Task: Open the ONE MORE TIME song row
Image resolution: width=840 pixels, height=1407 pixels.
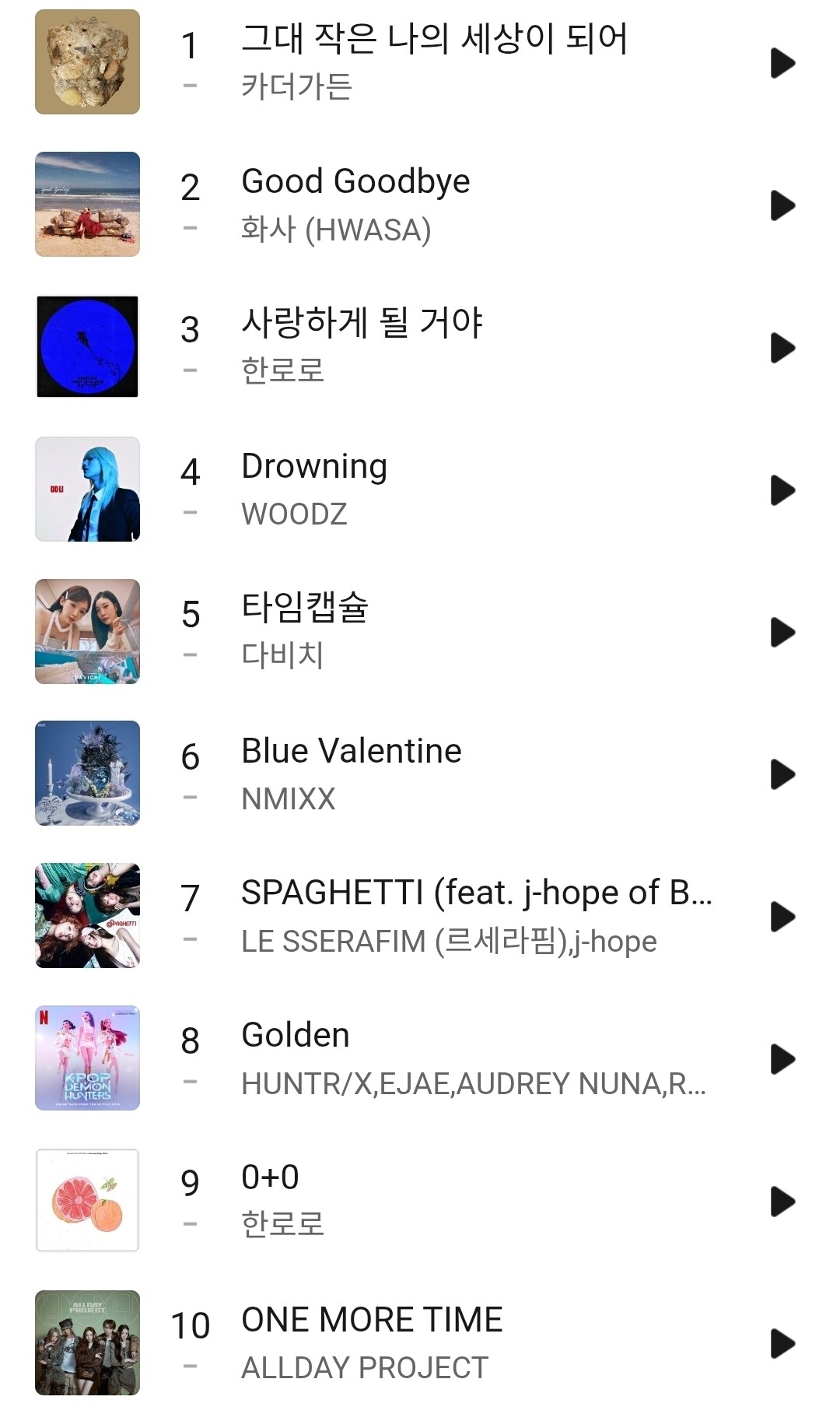Action: click(420, 1343)
